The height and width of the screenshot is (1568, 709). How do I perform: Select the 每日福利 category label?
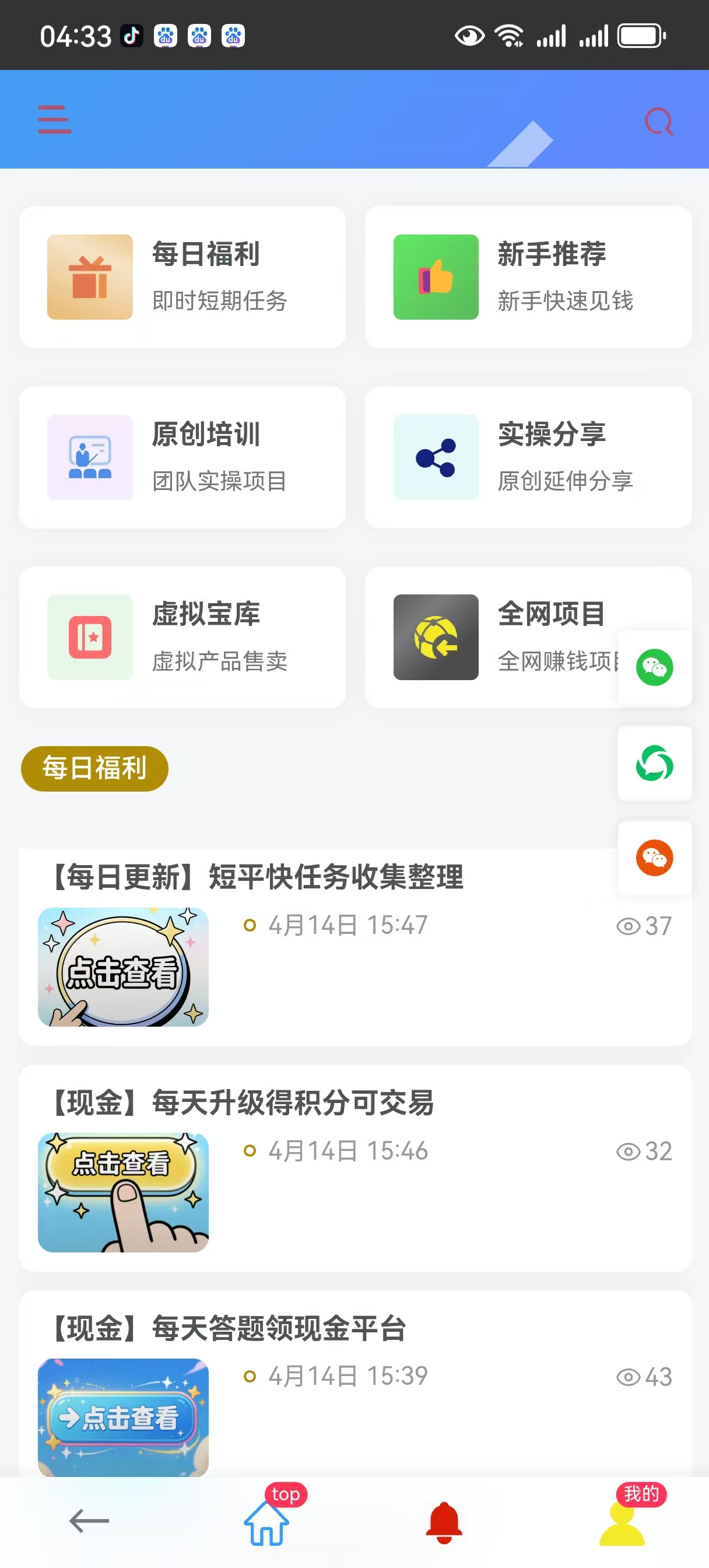click(x=94, y=769)
